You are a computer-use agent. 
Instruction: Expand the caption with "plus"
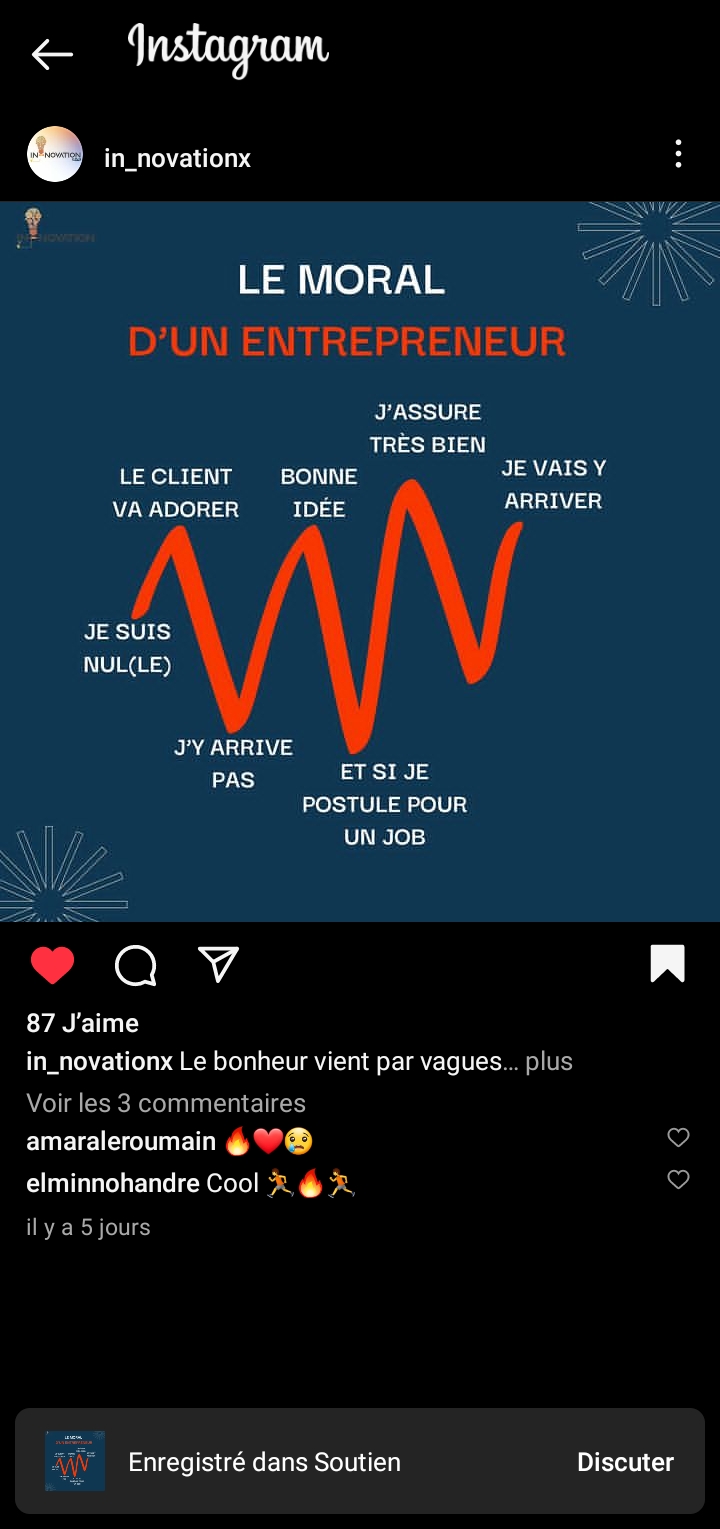coord(549,1061)
